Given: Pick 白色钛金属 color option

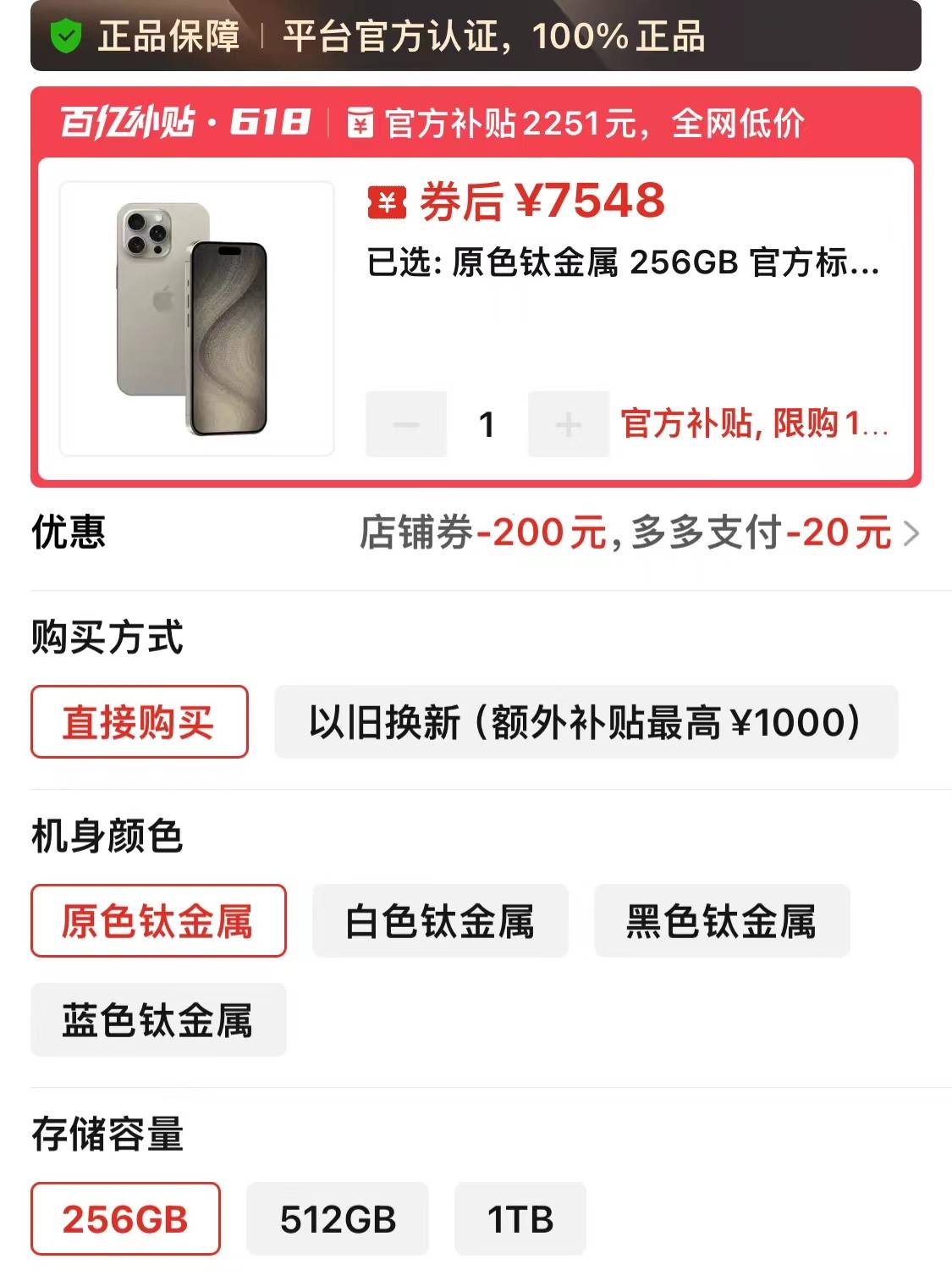Looking at the screenshot, I should 439,920.
